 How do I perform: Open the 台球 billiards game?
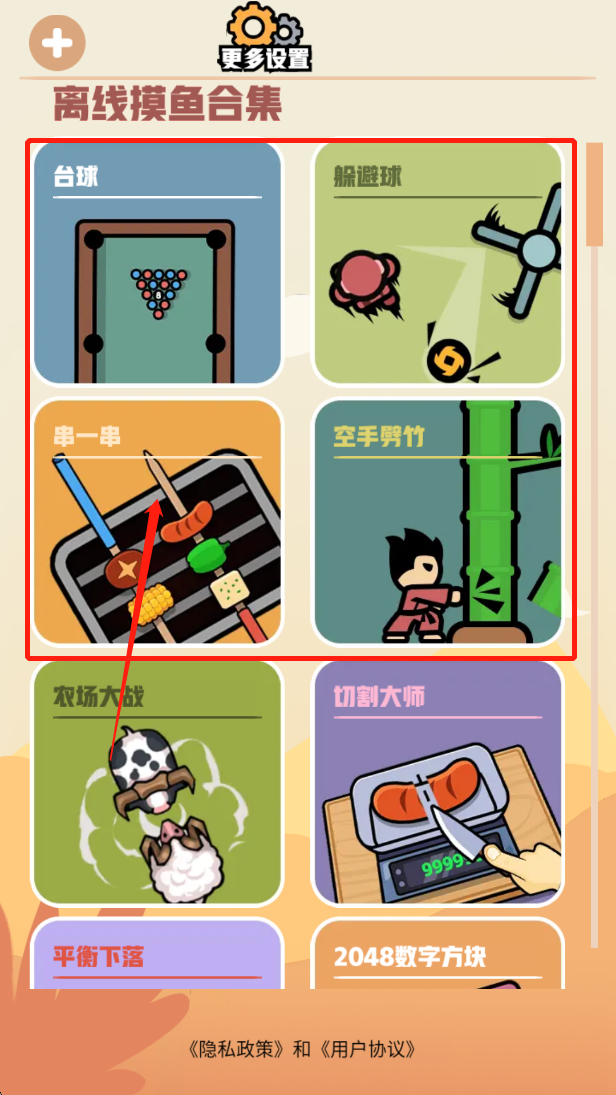(x=157, y=264)
